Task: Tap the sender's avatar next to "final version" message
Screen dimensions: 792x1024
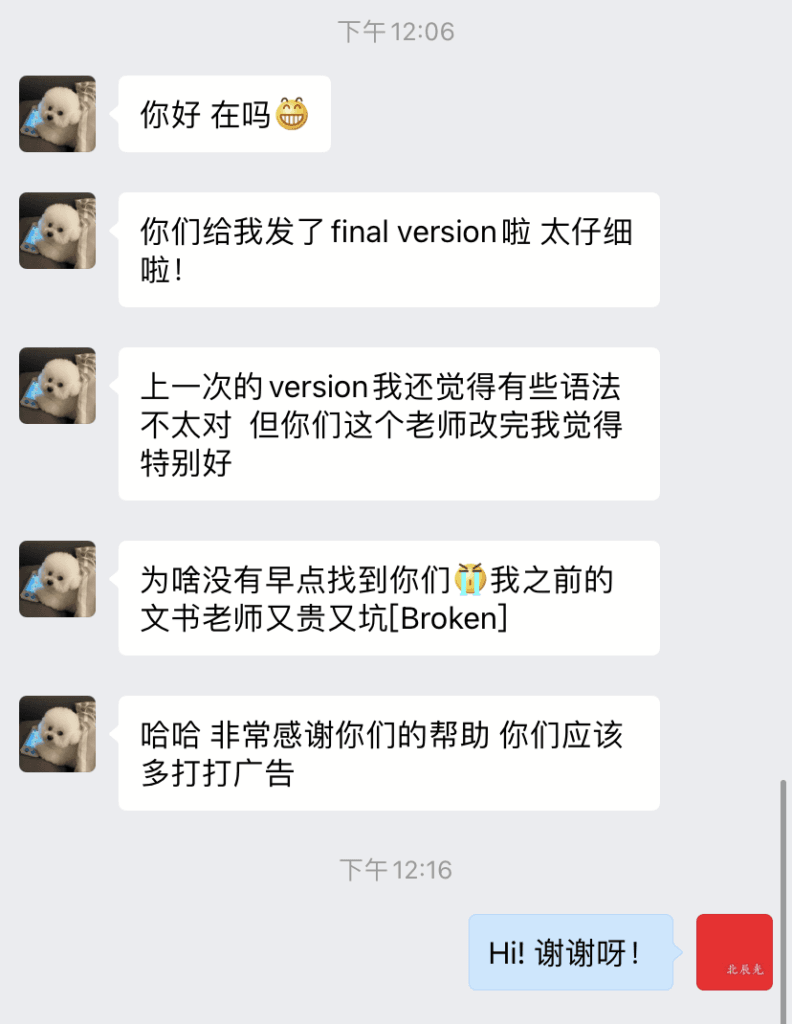Action: pos(57,231)
